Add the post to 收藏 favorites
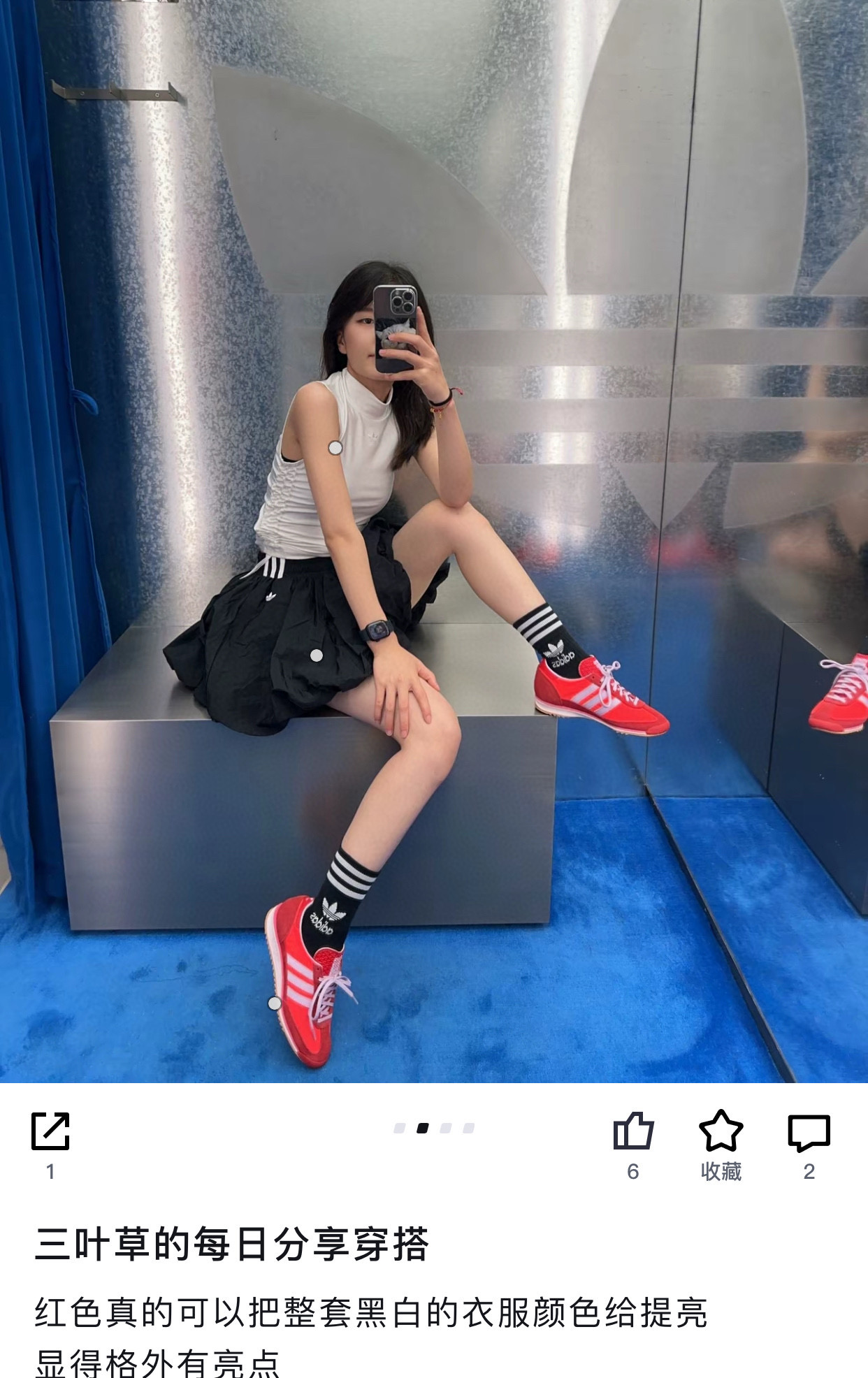Screen dimensions: 868x1378 [x=721, y=1131]
